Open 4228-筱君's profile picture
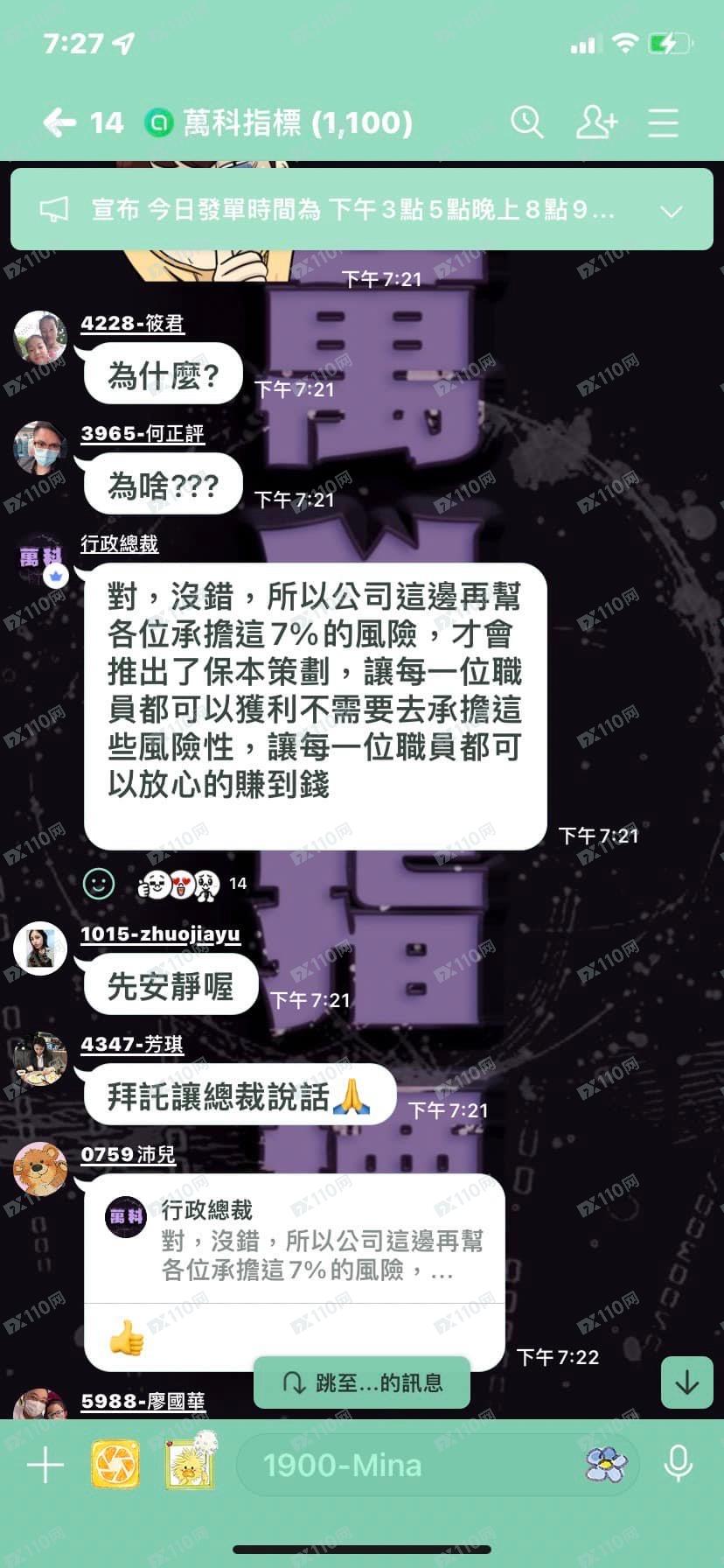This screenshot has width=724, height=1568. tap(40, 337)
